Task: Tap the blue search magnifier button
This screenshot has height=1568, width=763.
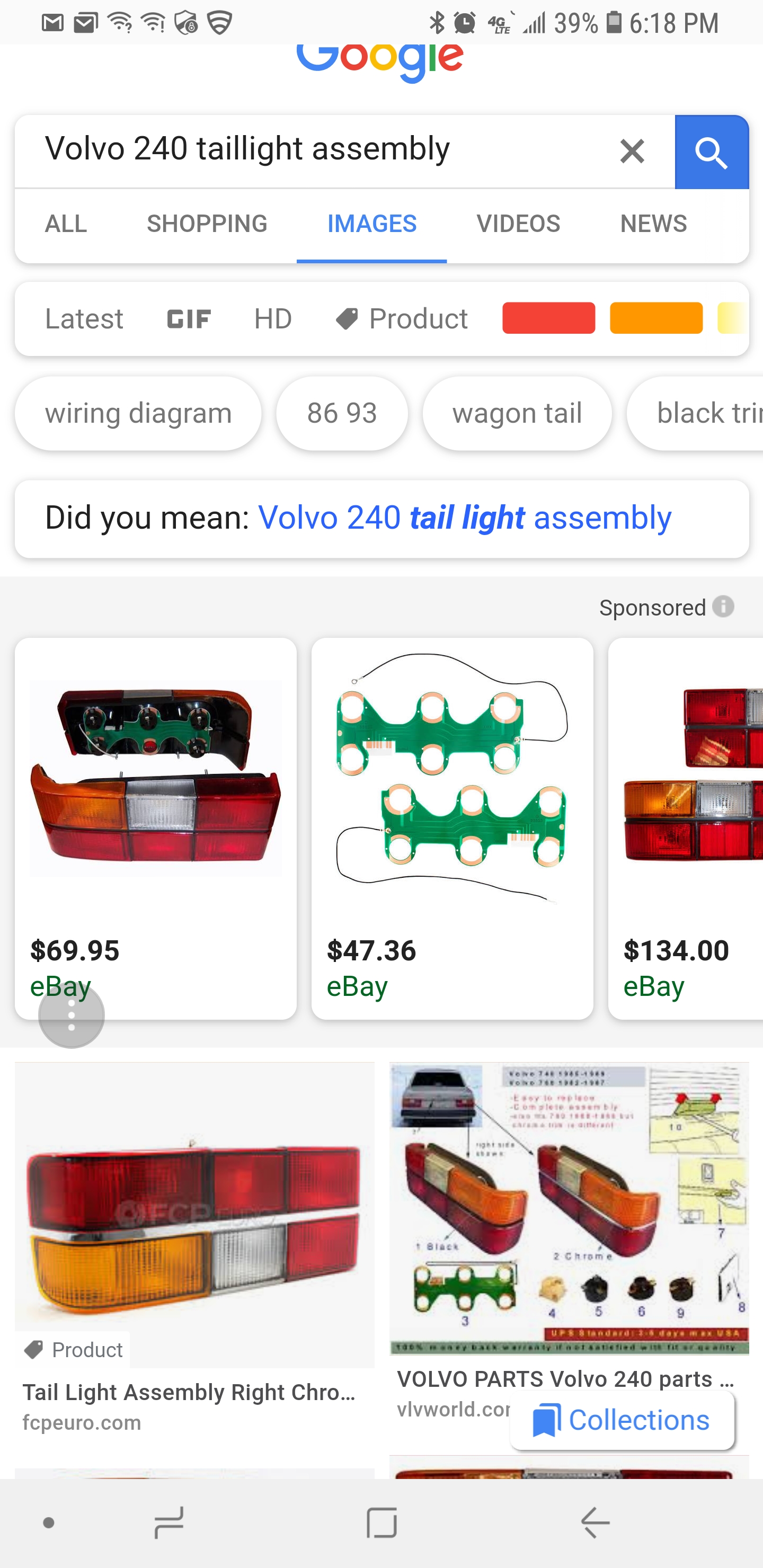Action: (x=711, y=152)
